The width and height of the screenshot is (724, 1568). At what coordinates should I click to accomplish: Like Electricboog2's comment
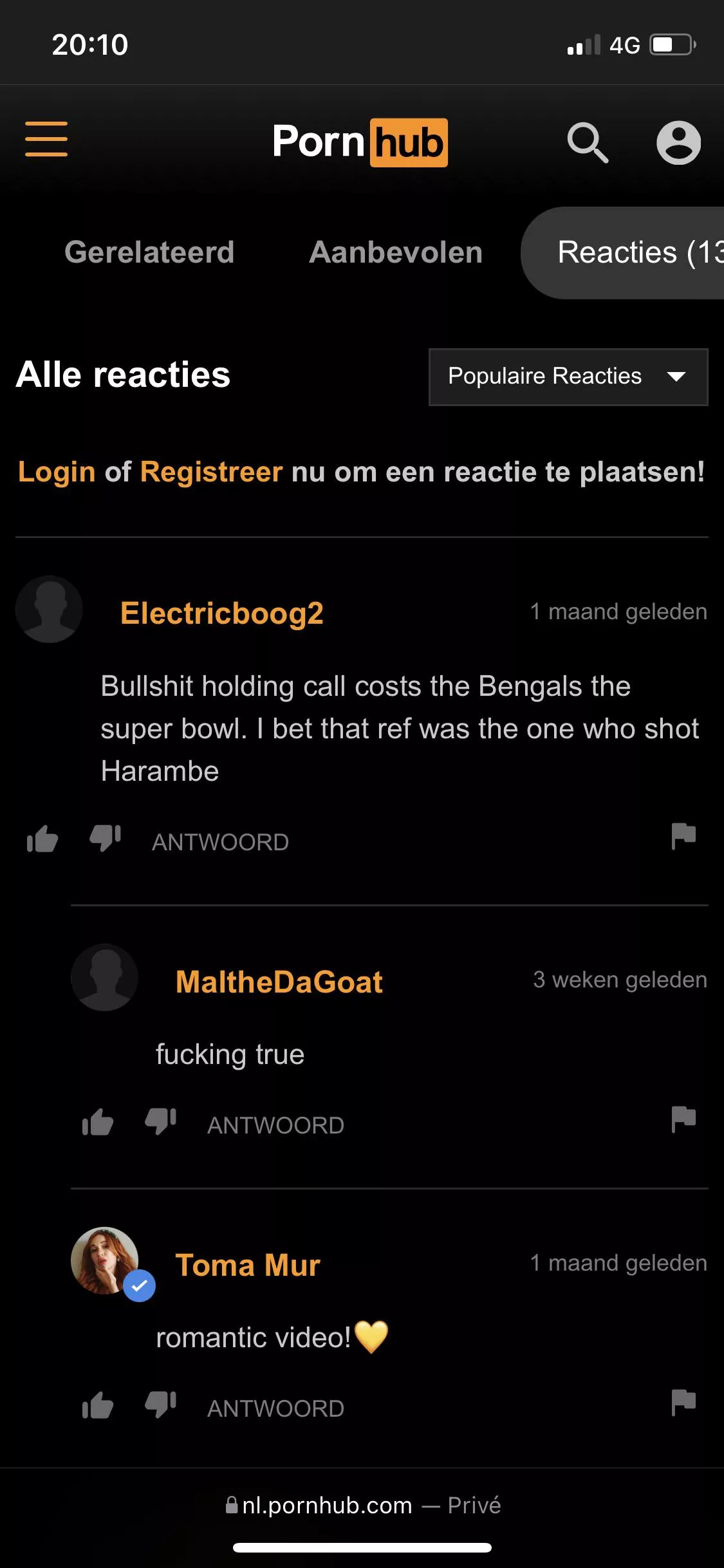[42, 839]
